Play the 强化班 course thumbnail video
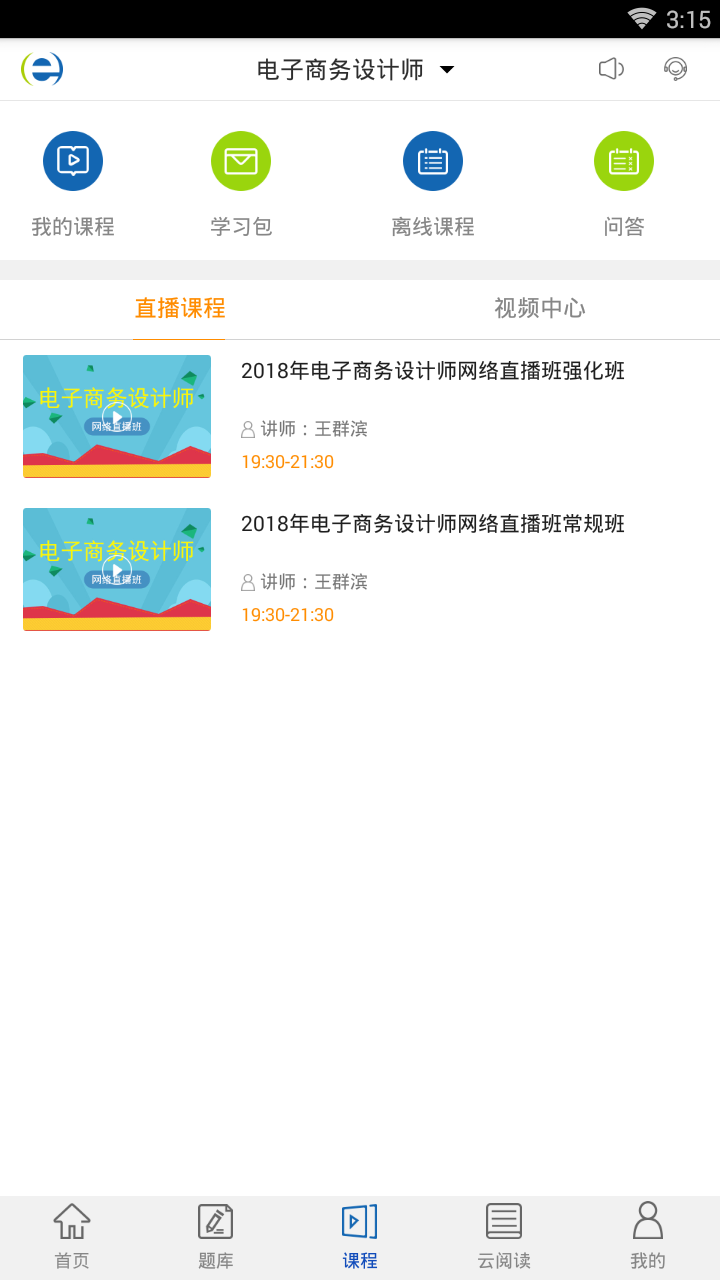Viewport: 720px width, 1280px height. 116,416
